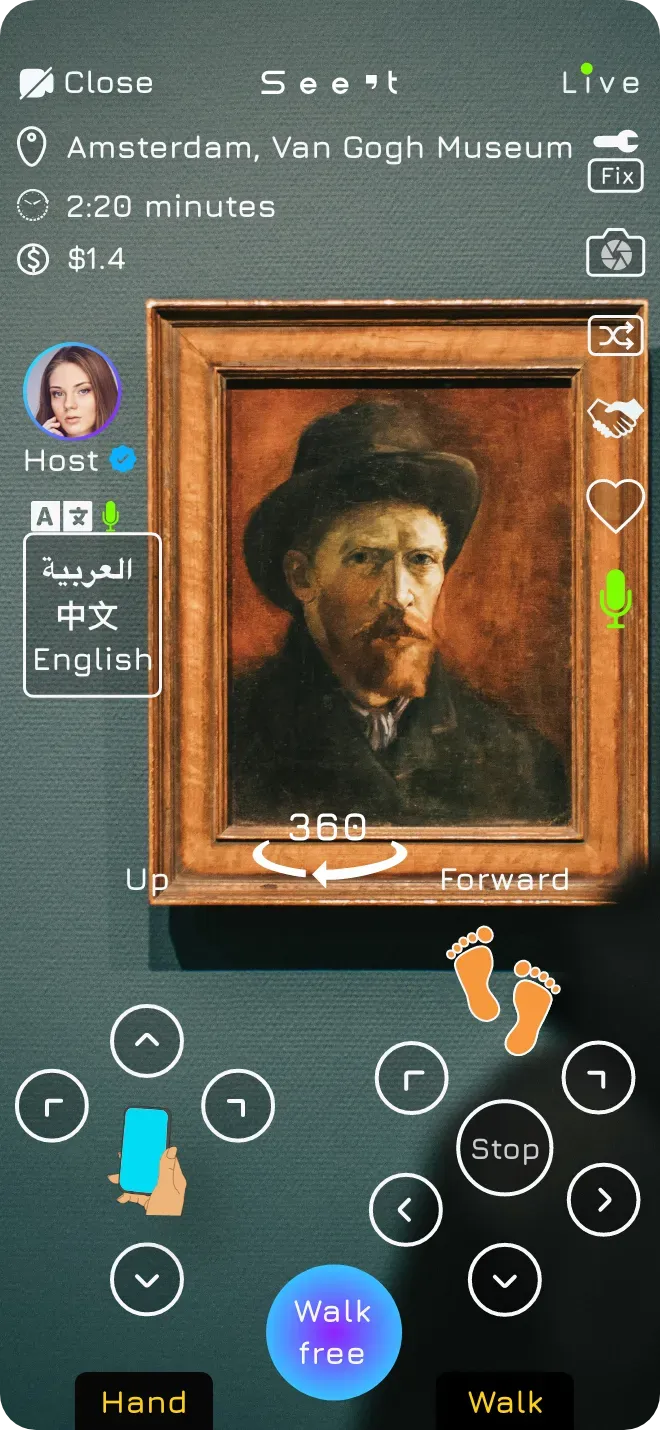The image size is (660, 1430).
Task: Toggle the green microphone below the heart
Action: 616,598
